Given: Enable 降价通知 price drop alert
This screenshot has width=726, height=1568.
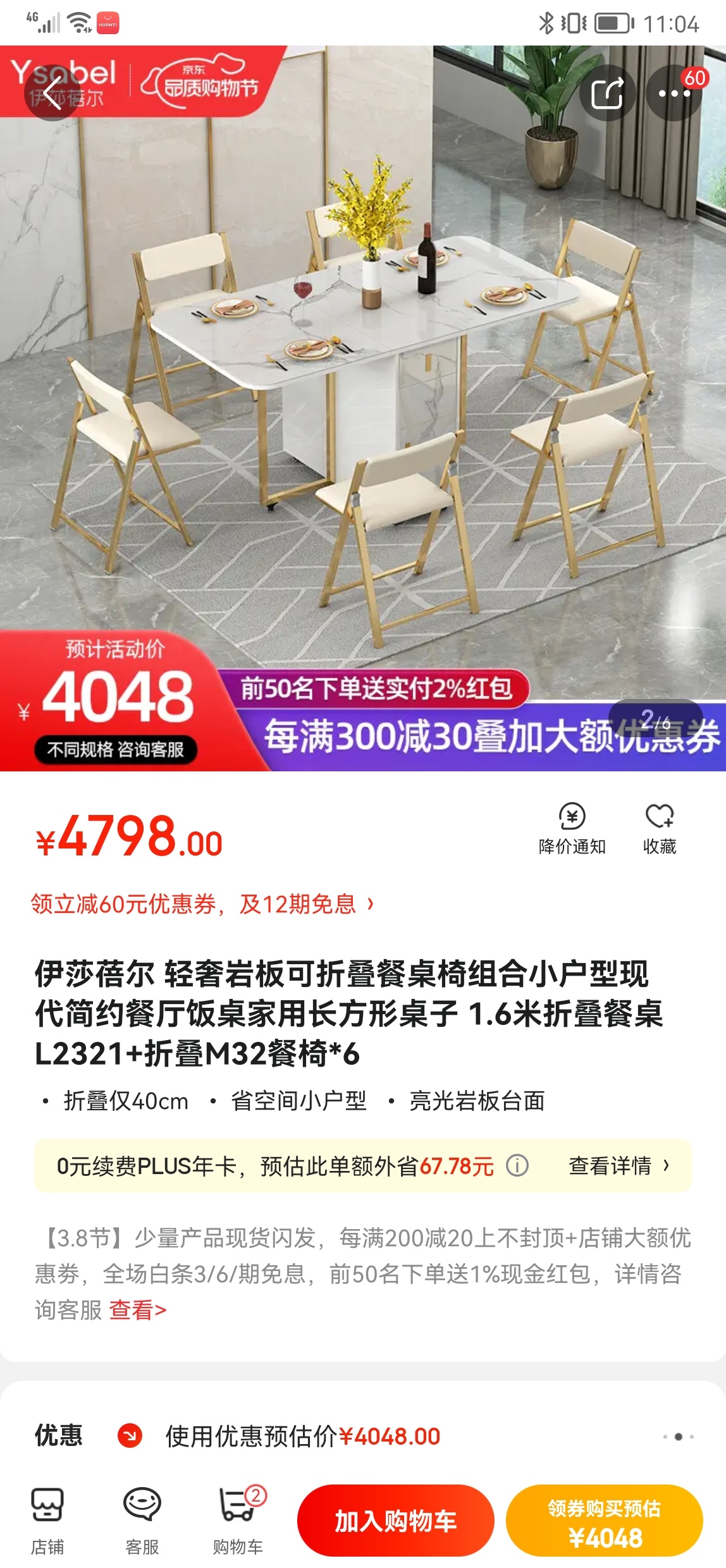Looking at the screenshot, I should 572,828.
